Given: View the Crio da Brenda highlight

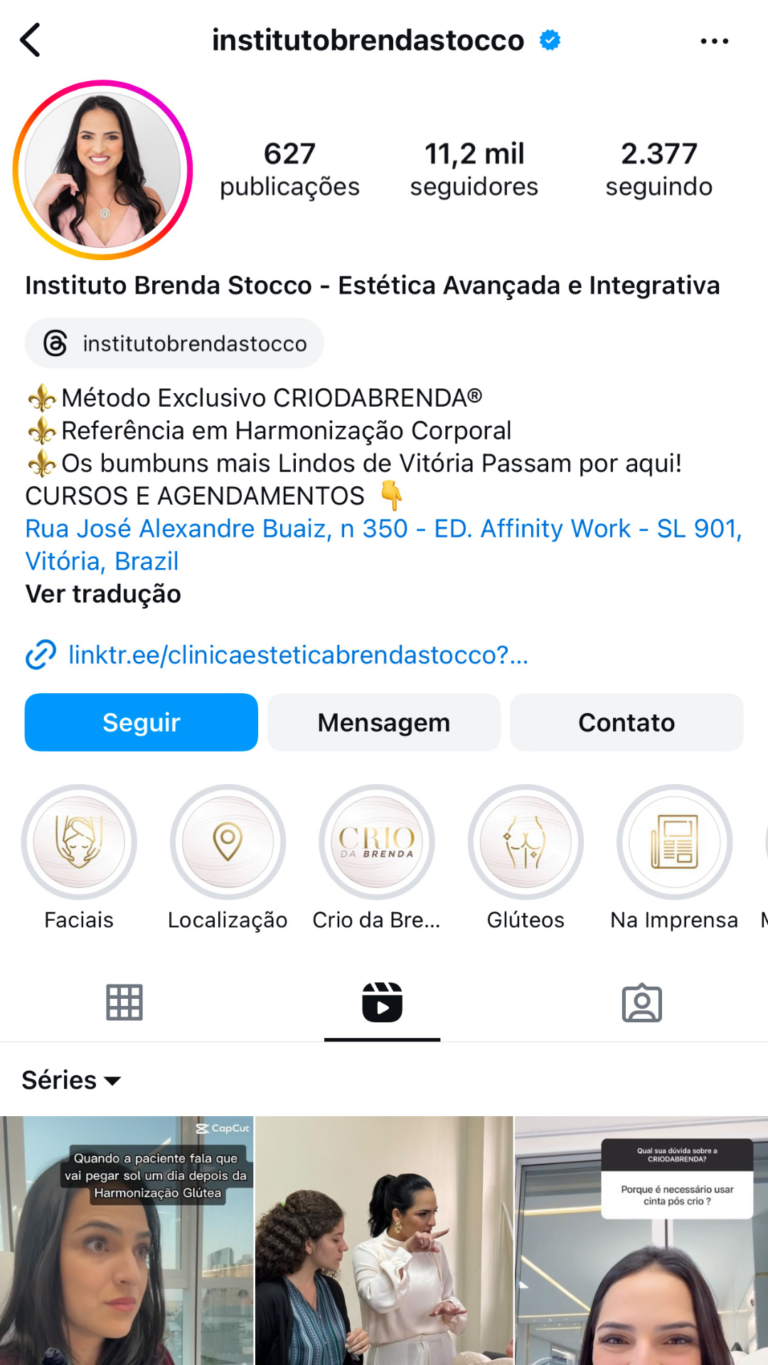Looking at the screenshot, I should [377, 843].
